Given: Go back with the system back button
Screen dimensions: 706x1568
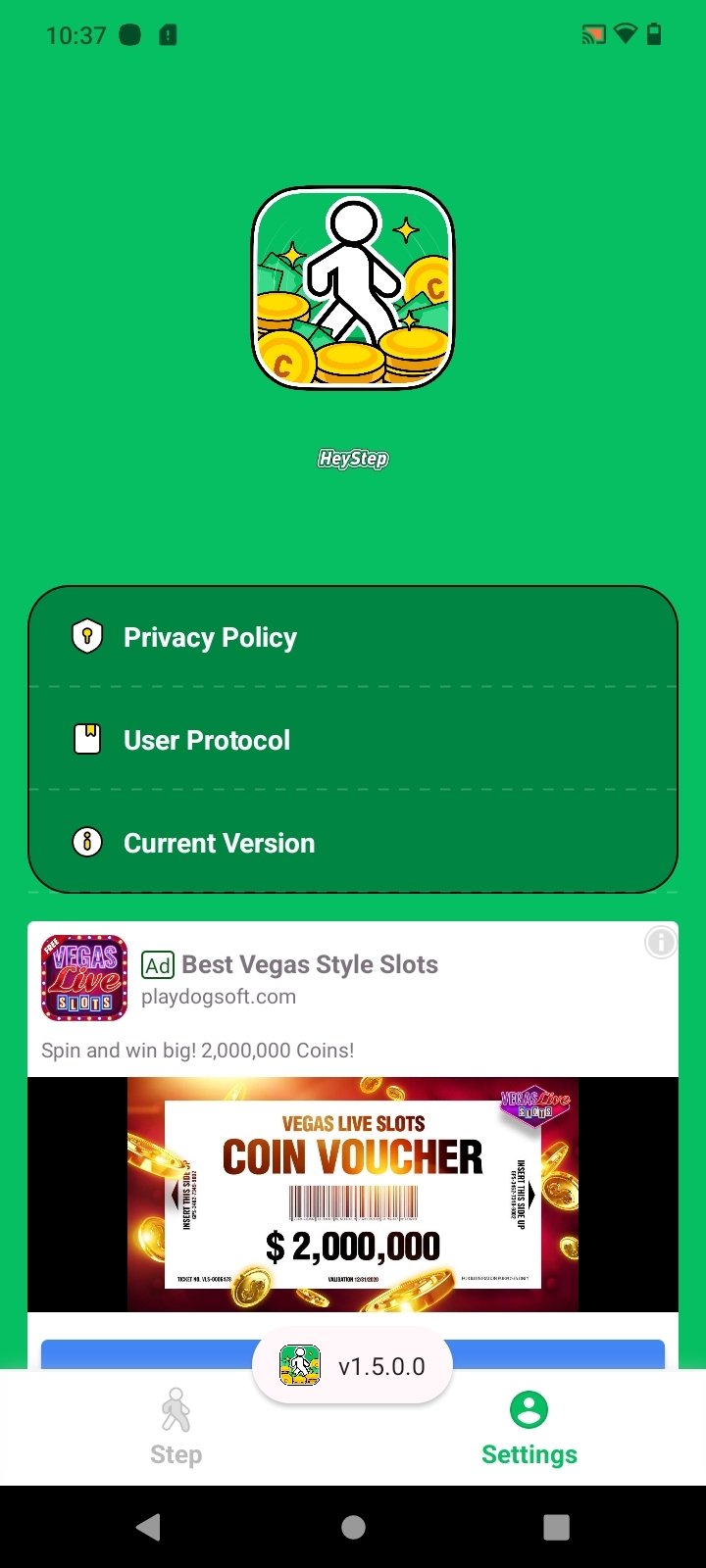Looking at the screenshot, I should pos(149,1527).
